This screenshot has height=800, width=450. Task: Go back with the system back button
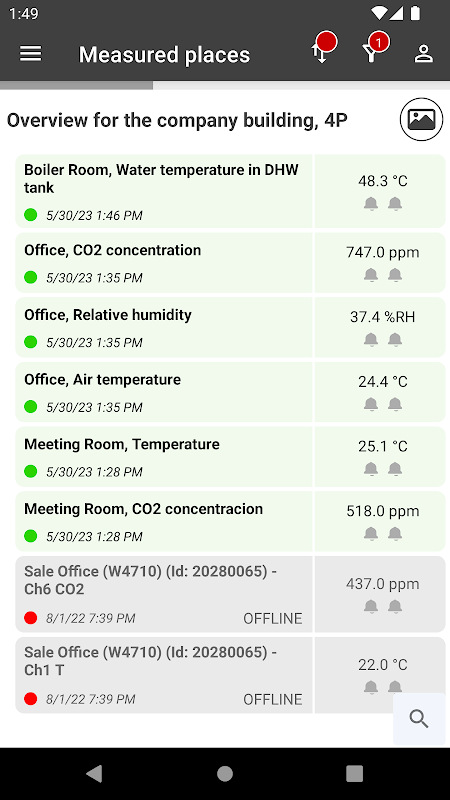pos(94,773)
